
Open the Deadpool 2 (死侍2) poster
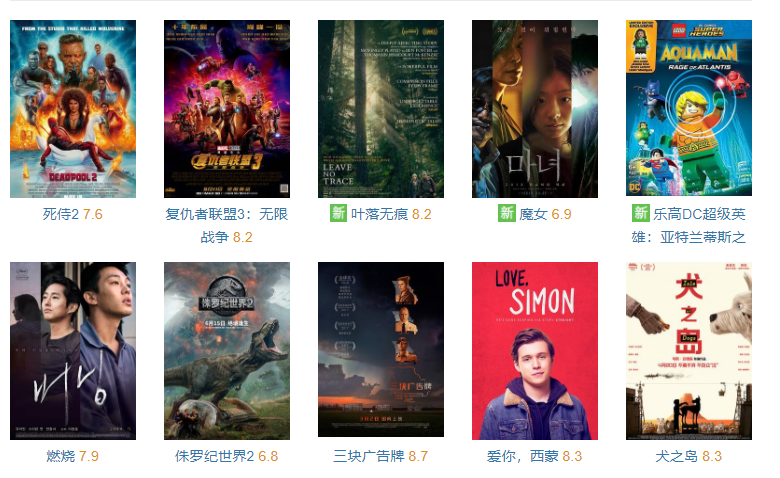[73, 109]
